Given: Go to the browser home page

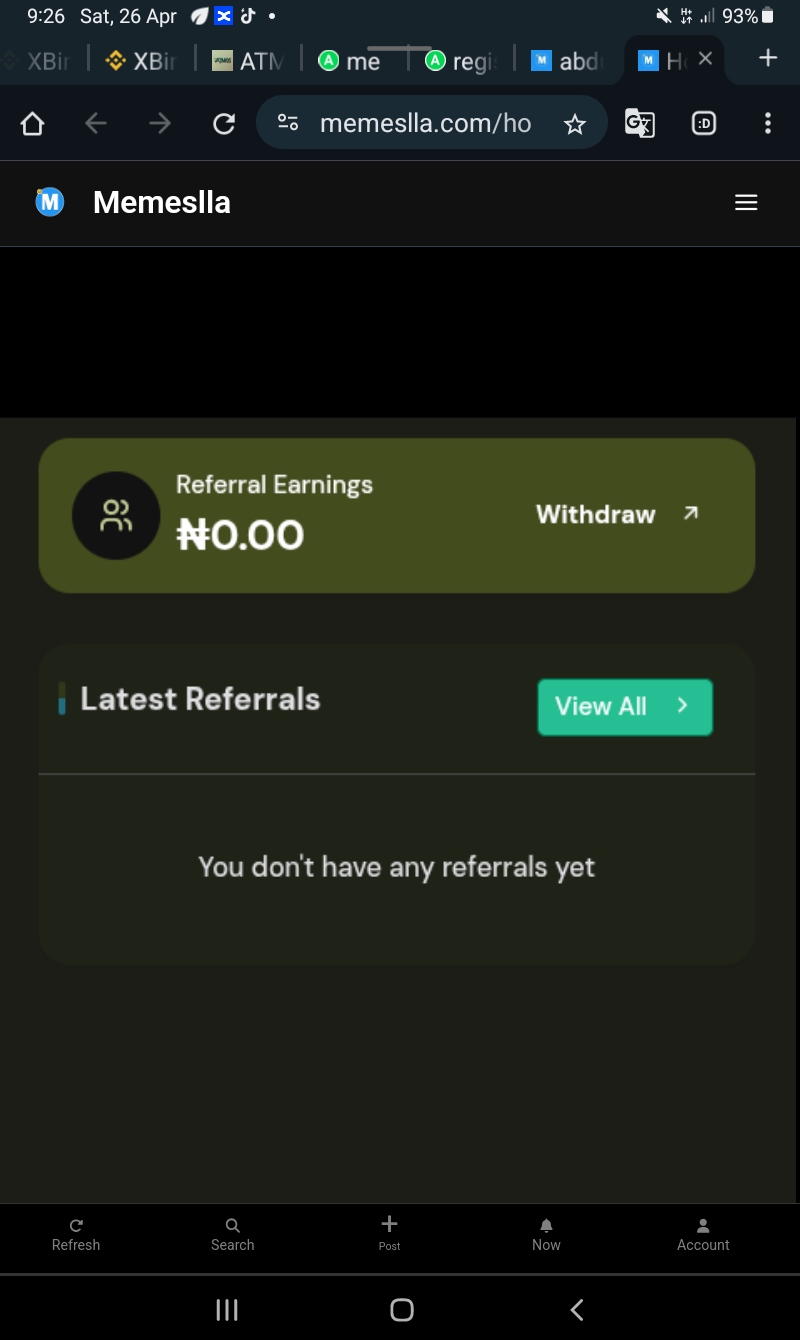Looking at the screenshot, I should click(x=33, y=124).
